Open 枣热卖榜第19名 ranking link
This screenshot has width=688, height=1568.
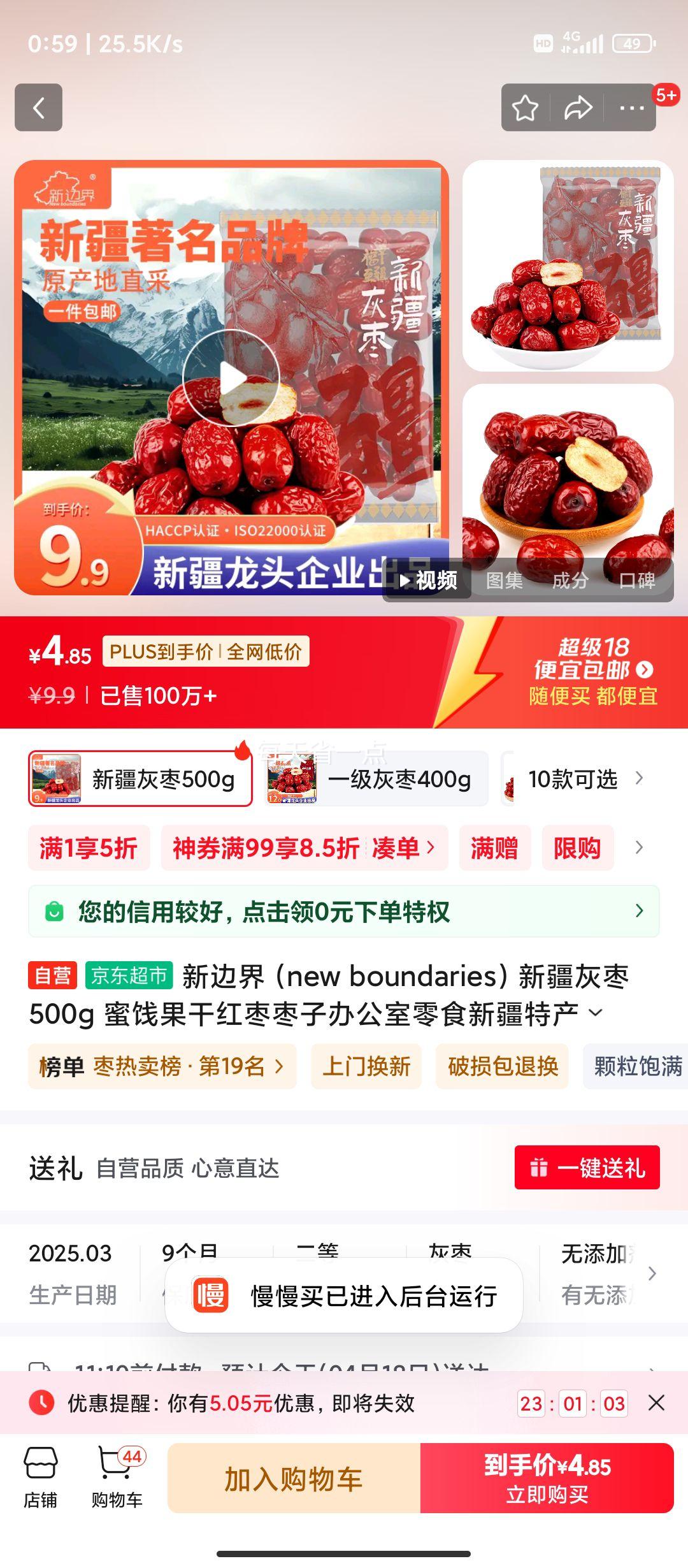162,1067
